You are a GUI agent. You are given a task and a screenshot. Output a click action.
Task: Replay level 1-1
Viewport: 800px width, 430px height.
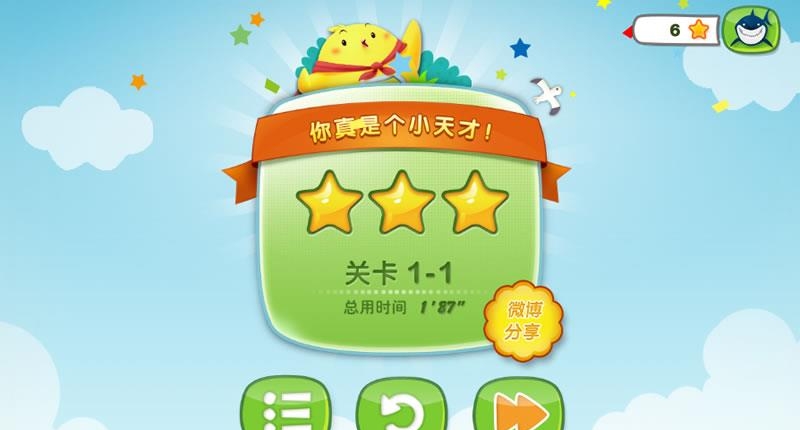[x=401, y=408]
